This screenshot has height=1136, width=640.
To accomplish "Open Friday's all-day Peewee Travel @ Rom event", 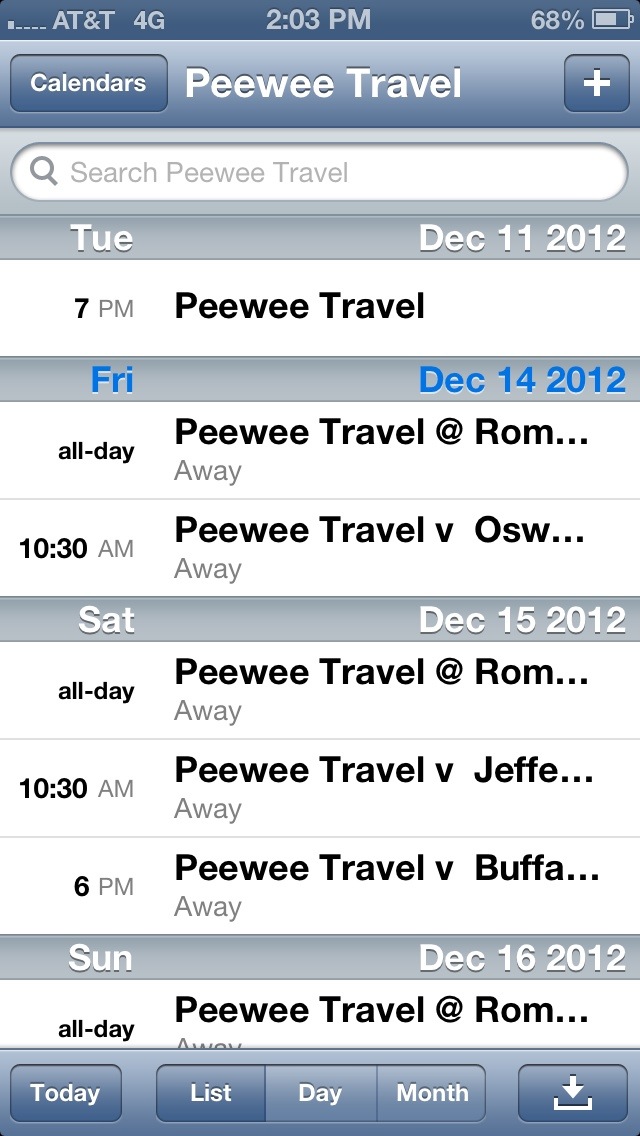I will (x=320, y=450).
